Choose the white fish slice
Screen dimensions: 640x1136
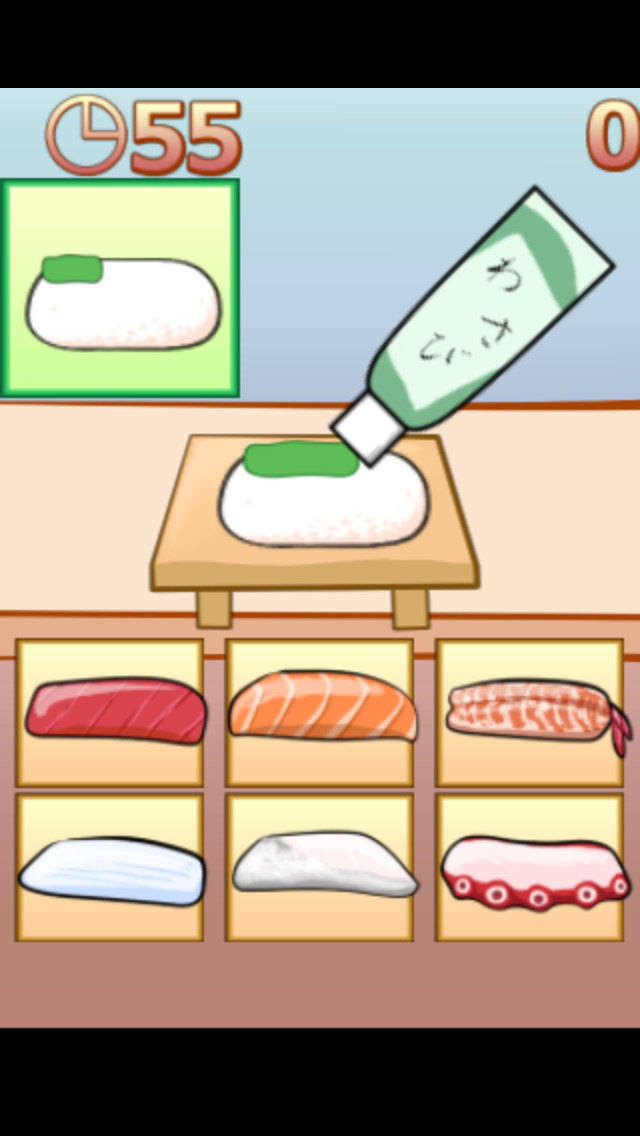point(320,866)
